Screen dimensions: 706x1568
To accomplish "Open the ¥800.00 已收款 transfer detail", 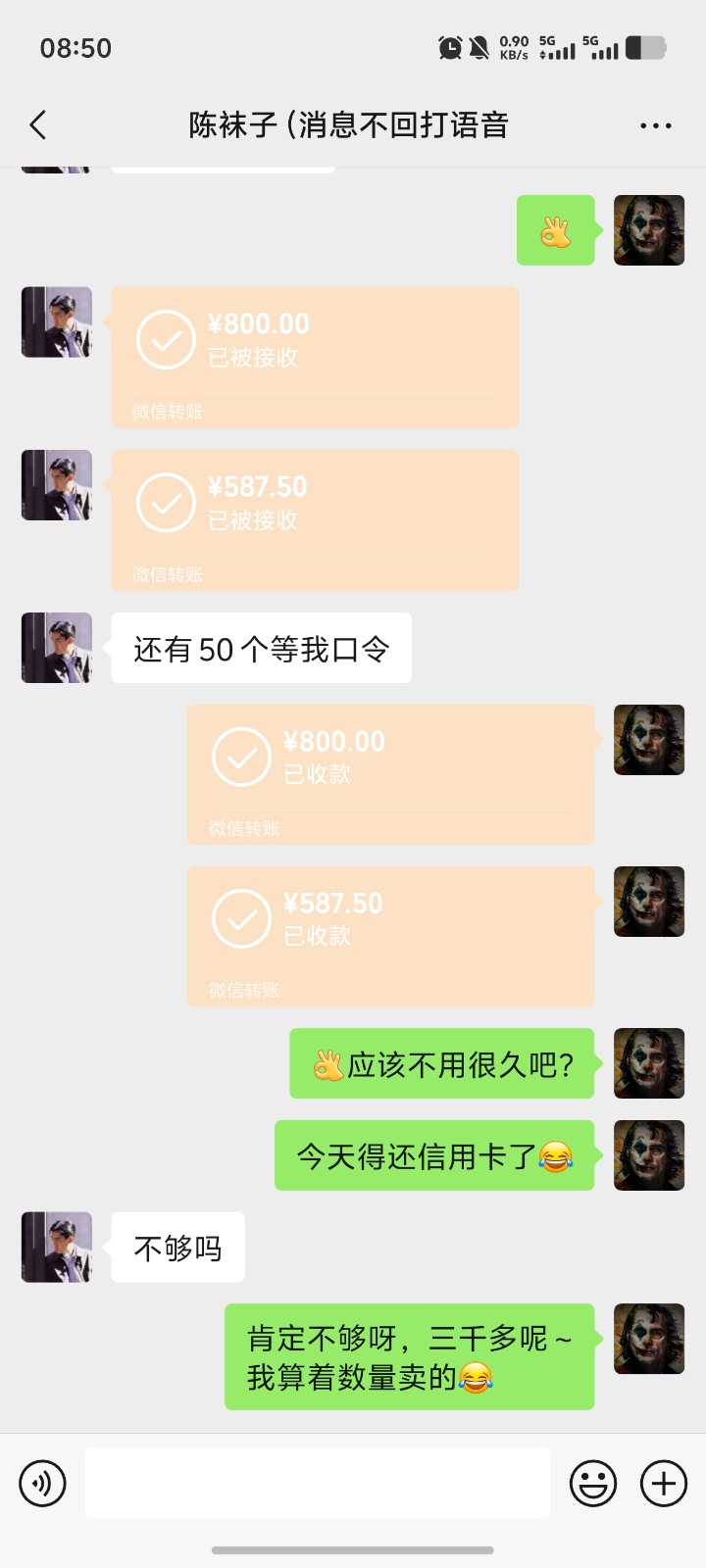I will click(x=390, y=773).
